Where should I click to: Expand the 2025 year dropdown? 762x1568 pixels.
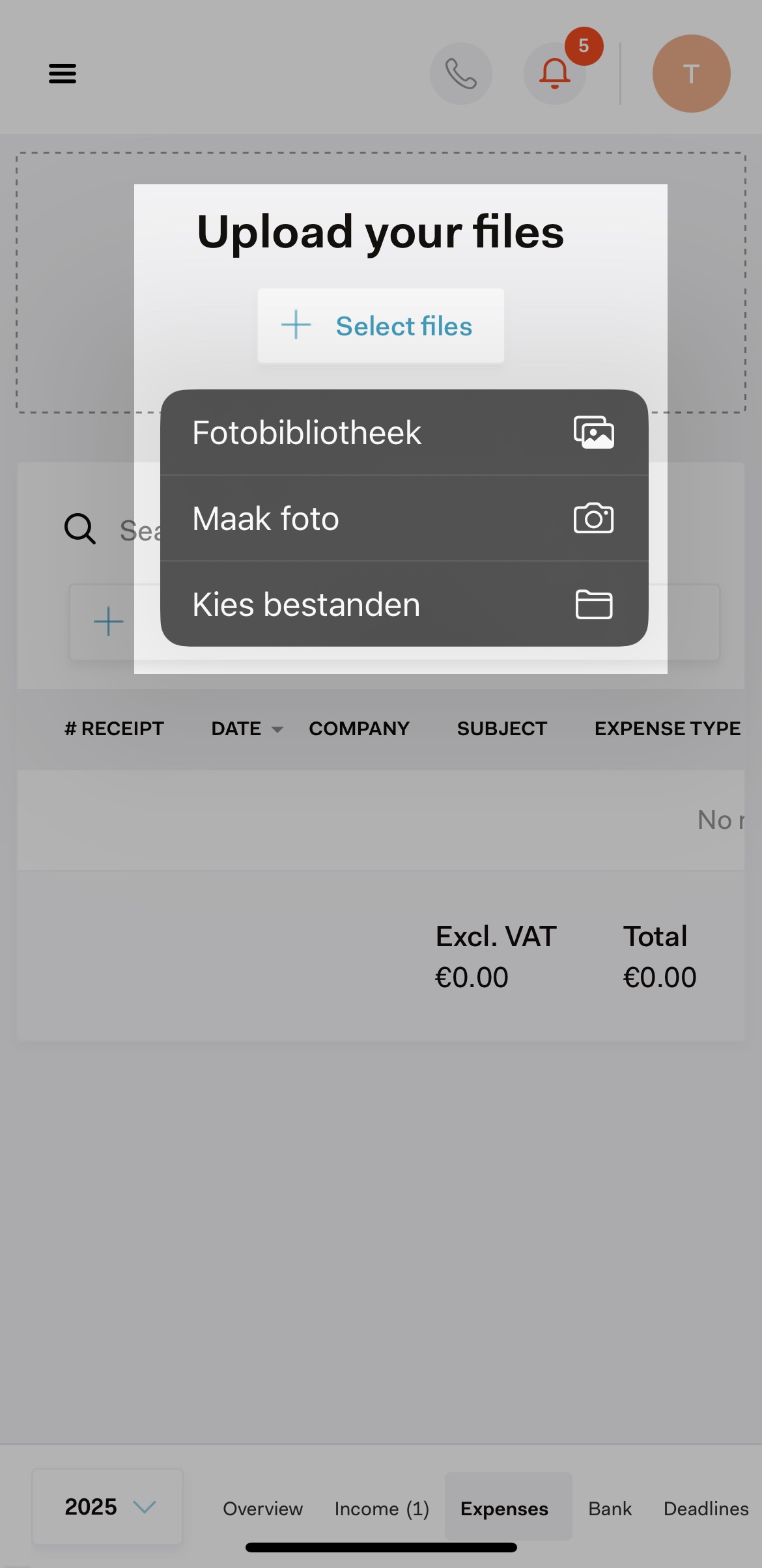[x=107, y=1506]
